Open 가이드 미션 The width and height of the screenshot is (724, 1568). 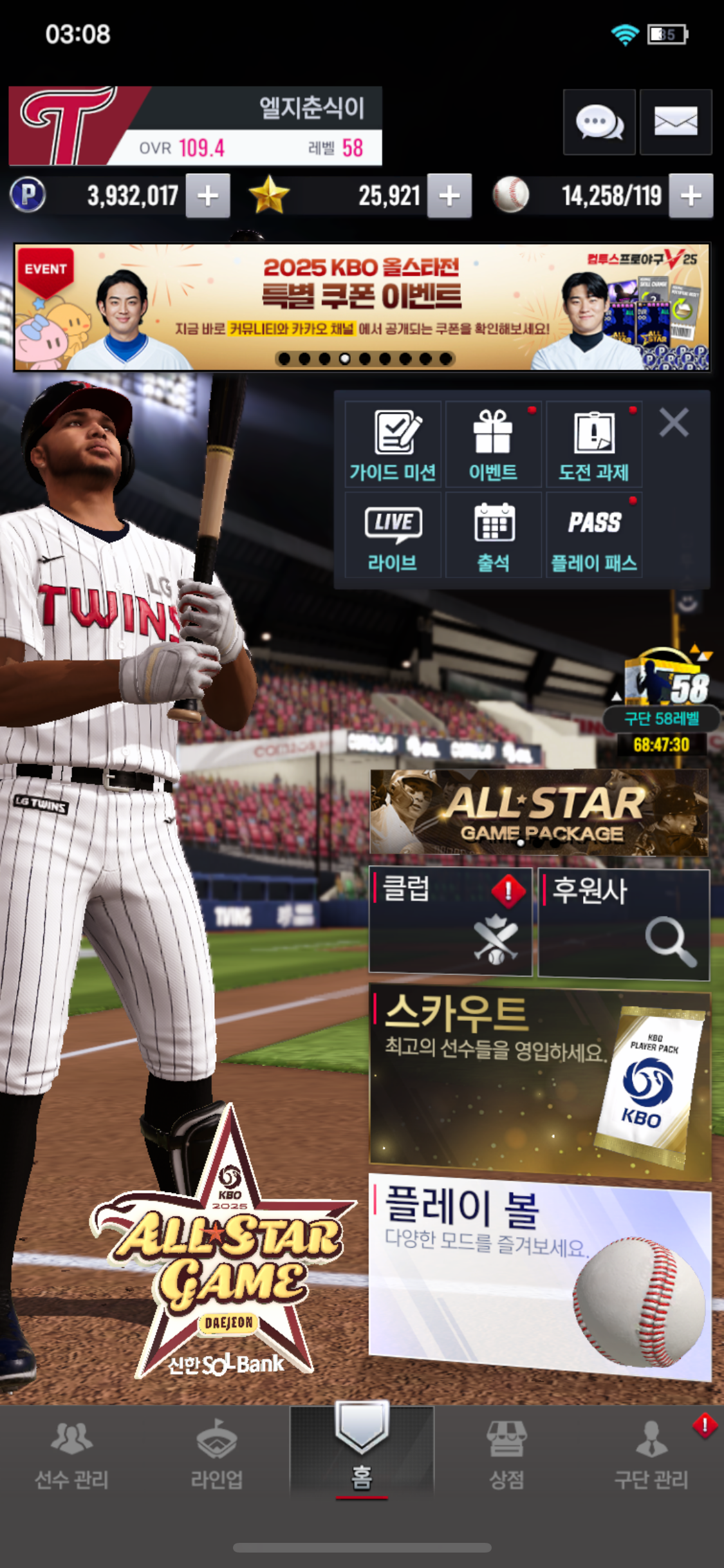(x=393, y=444)
